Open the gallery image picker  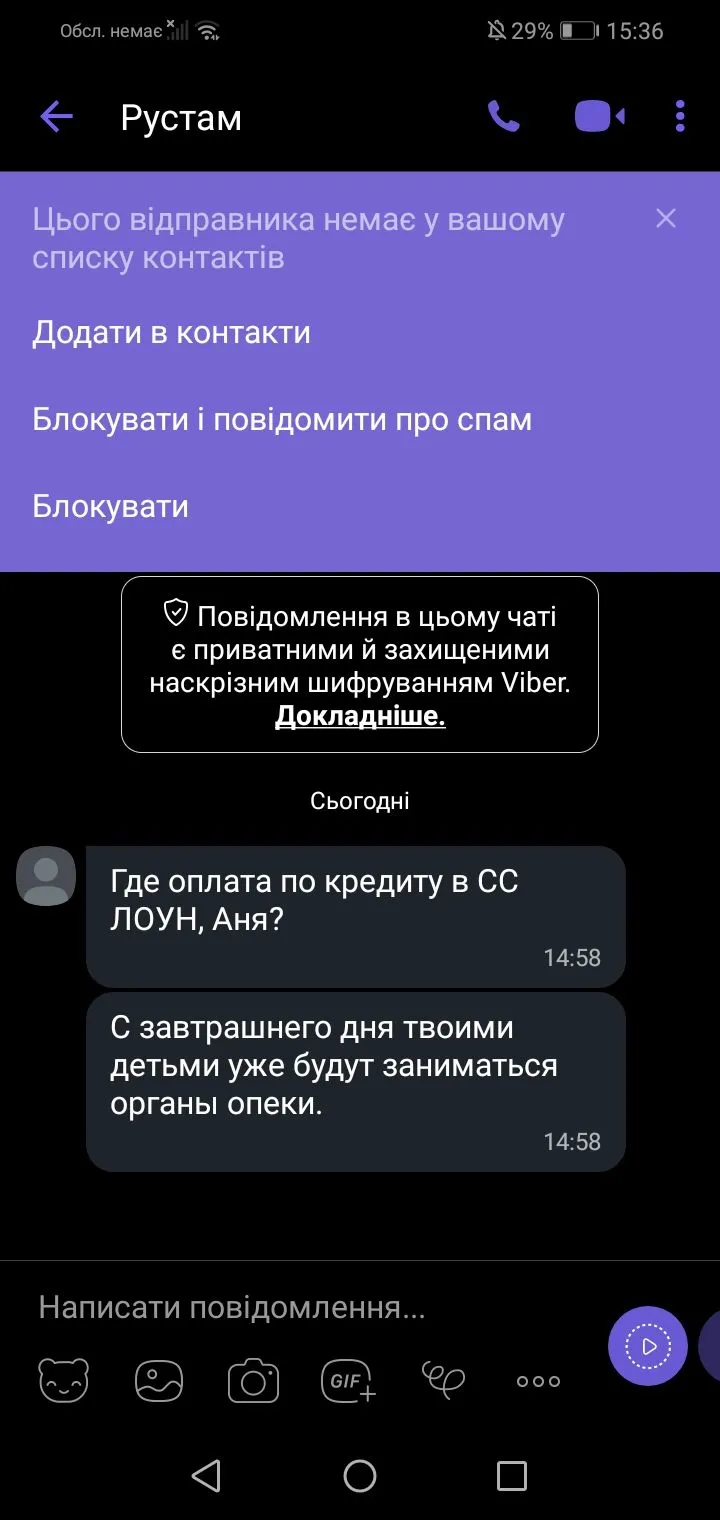(x=159, y=1381)
